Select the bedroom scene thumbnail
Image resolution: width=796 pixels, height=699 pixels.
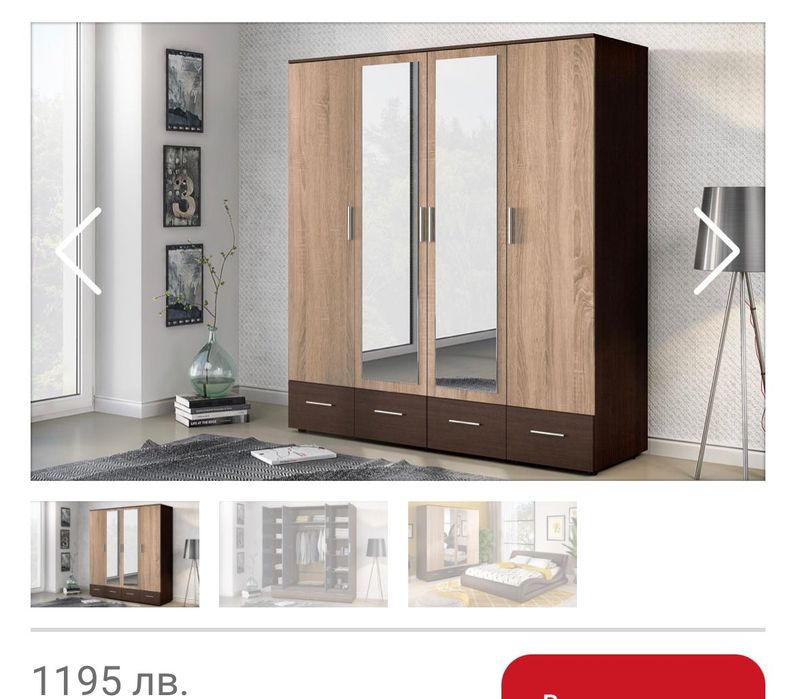click(492, 554)
